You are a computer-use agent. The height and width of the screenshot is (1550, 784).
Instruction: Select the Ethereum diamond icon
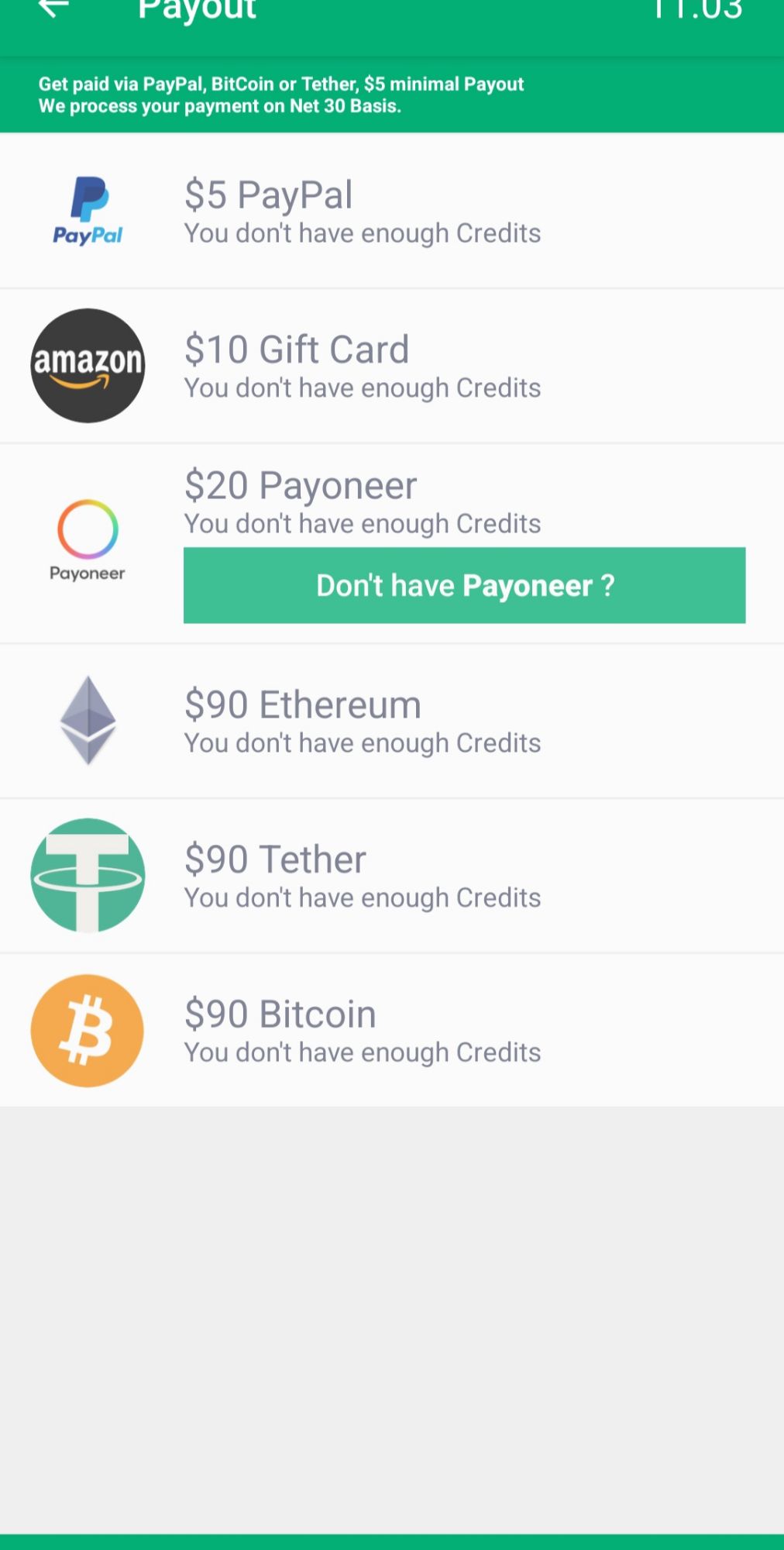tap(88, 719)
